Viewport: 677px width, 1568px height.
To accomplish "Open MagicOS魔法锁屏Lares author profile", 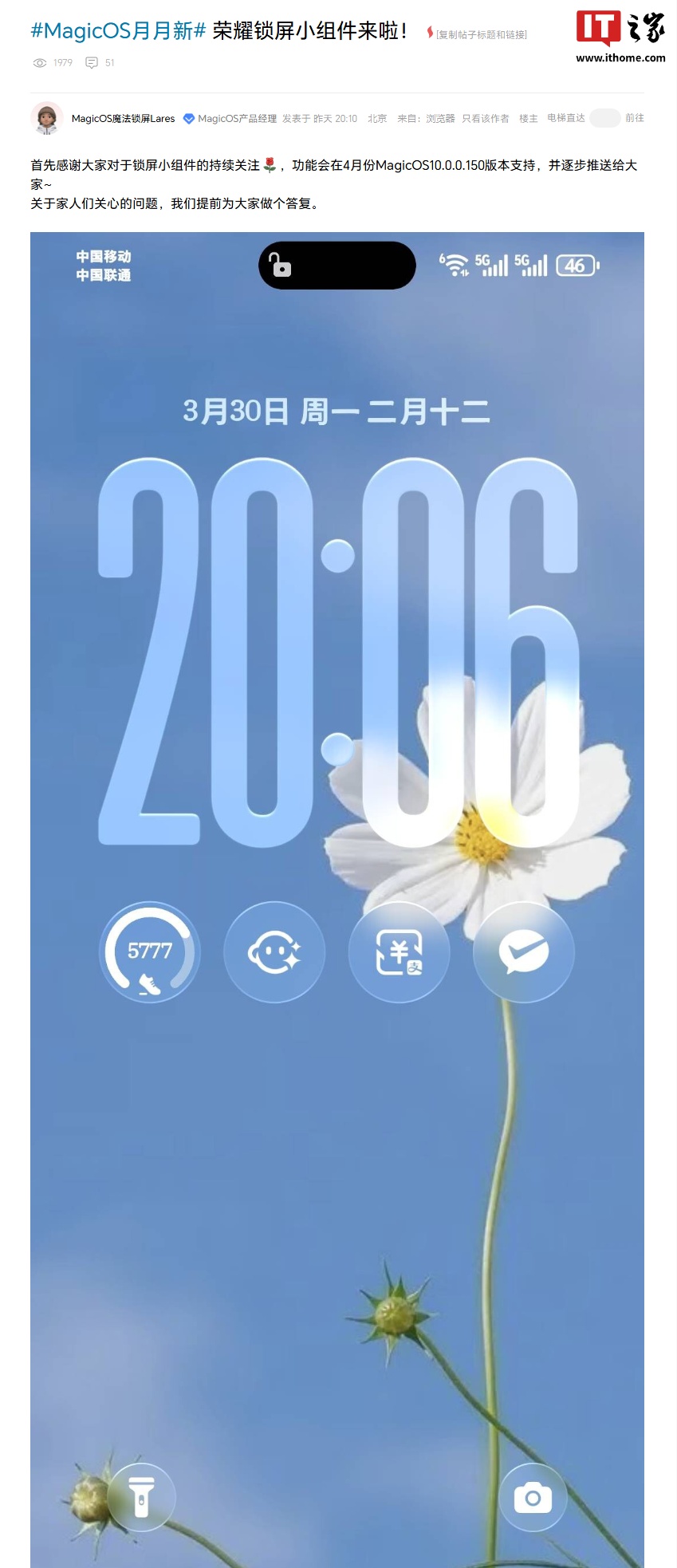I will click(x=123, y=119).
